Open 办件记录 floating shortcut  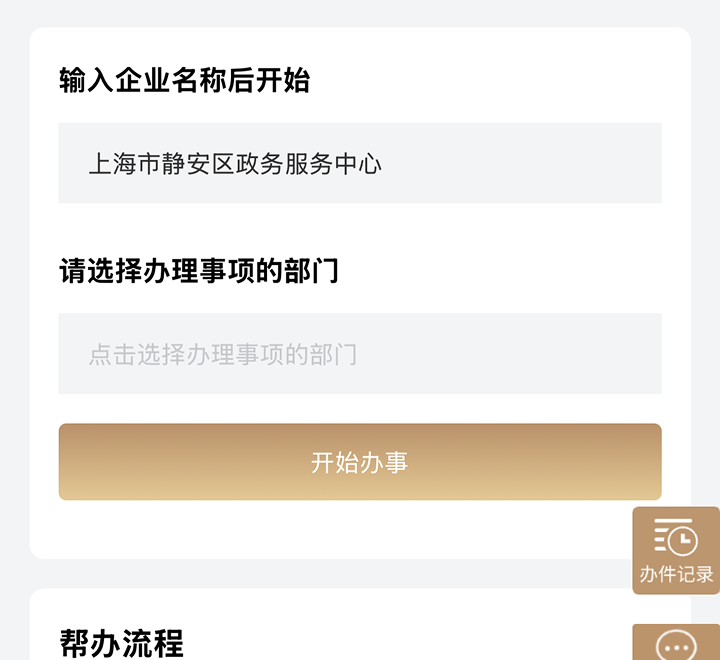click(x=676, y=551)
